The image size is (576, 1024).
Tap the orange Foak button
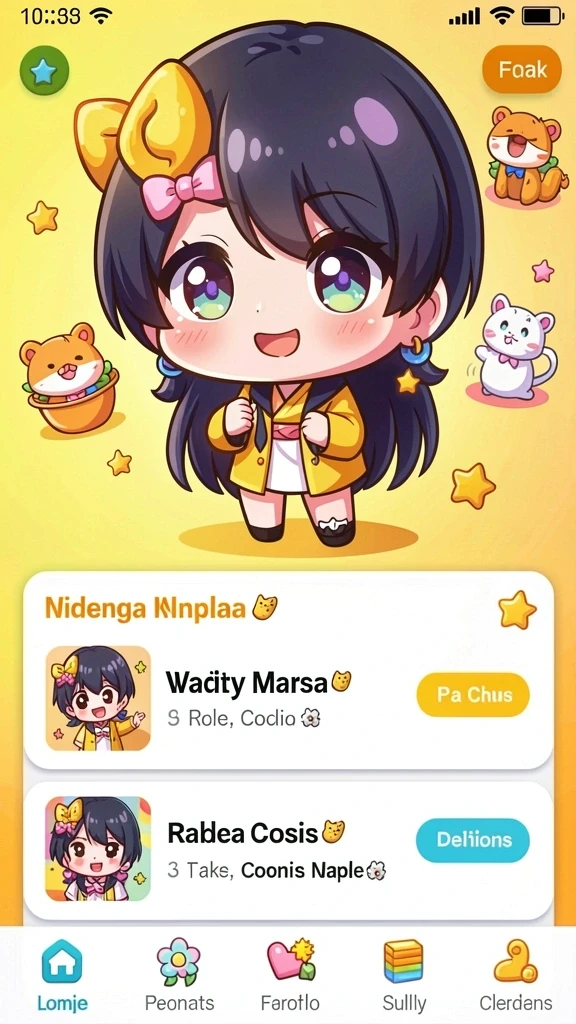pyautogui.click(x=522, y=69)
